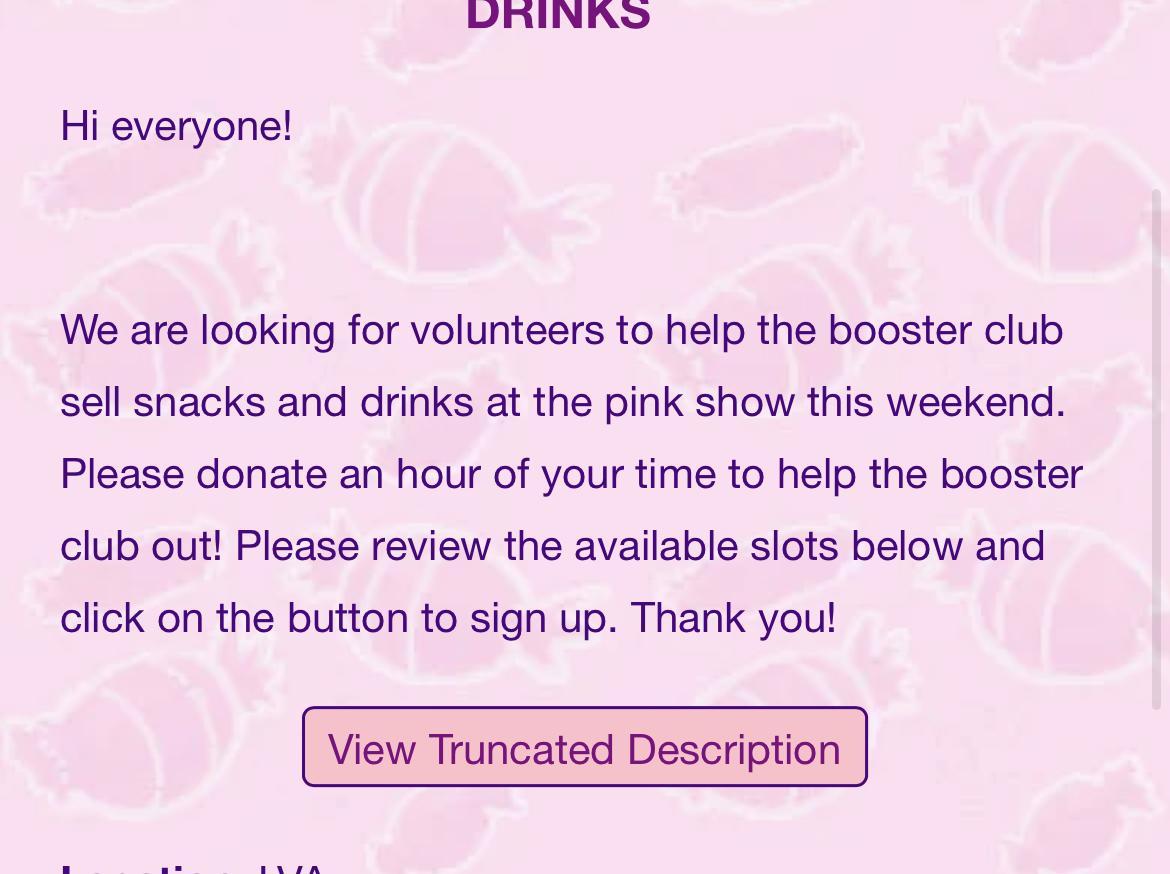
Task: Tap the View Truncated Description button
Action: [584, 747]
